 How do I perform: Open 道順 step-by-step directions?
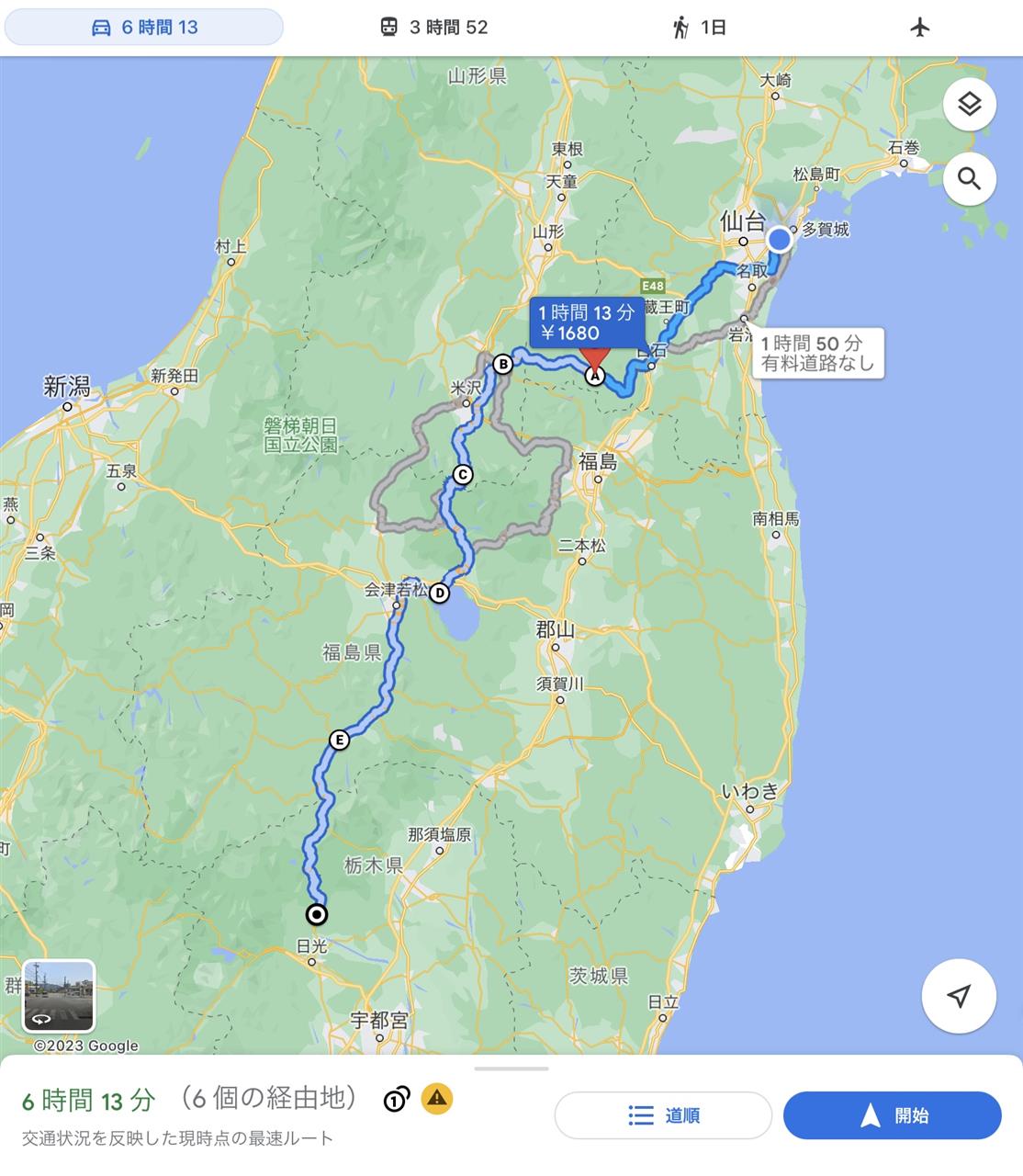[663, 1115]
